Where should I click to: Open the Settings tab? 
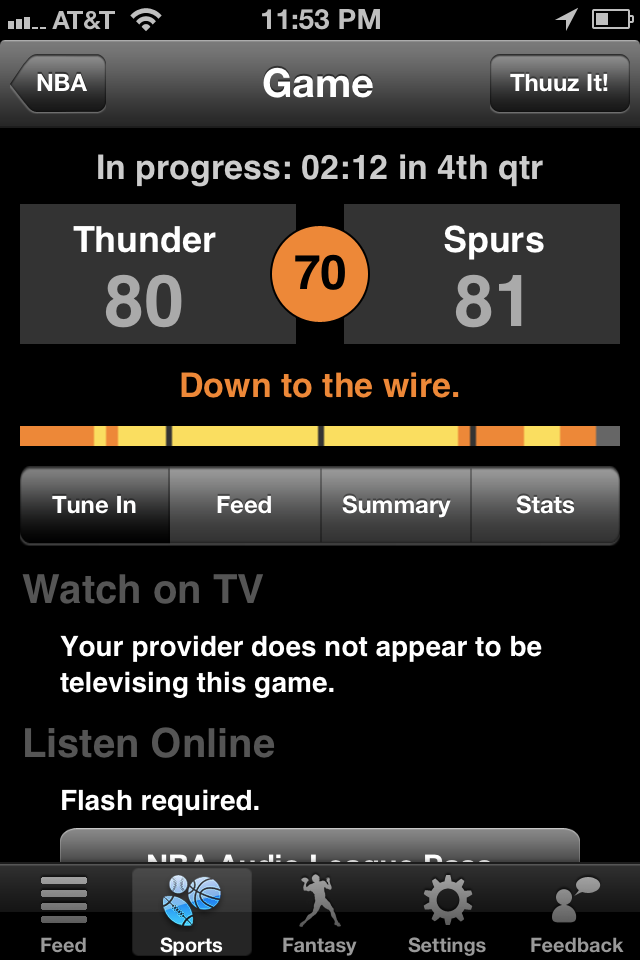(x=447, y=914)
